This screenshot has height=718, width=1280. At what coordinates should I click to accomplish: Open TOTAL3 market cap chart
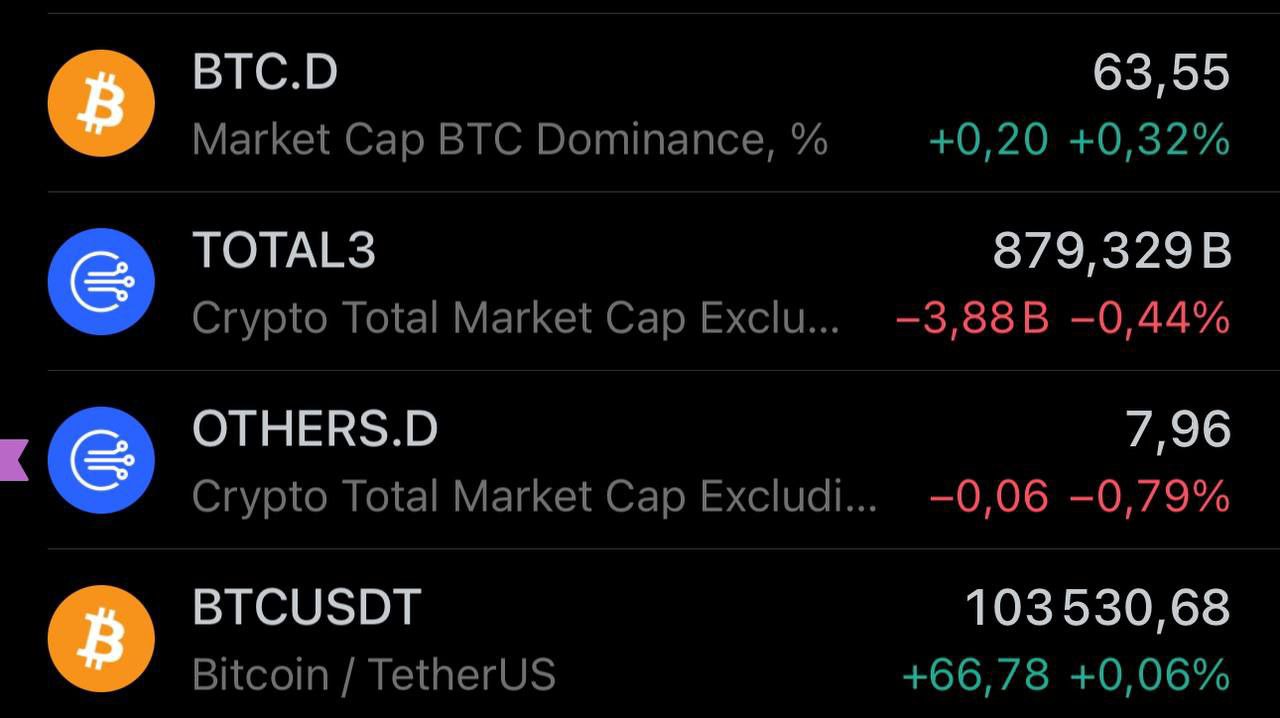point(640,282)
